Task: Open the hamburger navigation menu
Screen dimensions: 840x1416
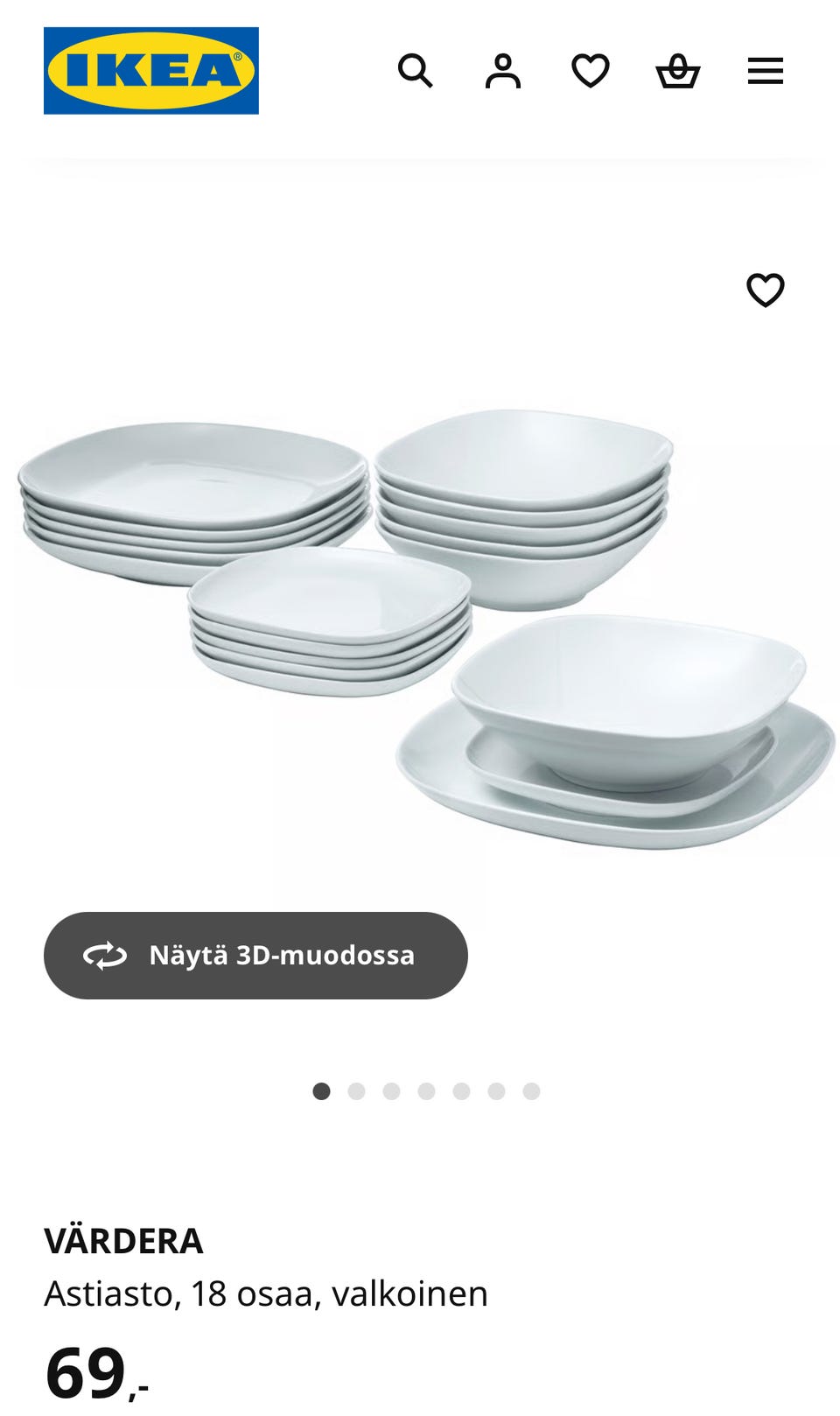Action: point(765,71)
